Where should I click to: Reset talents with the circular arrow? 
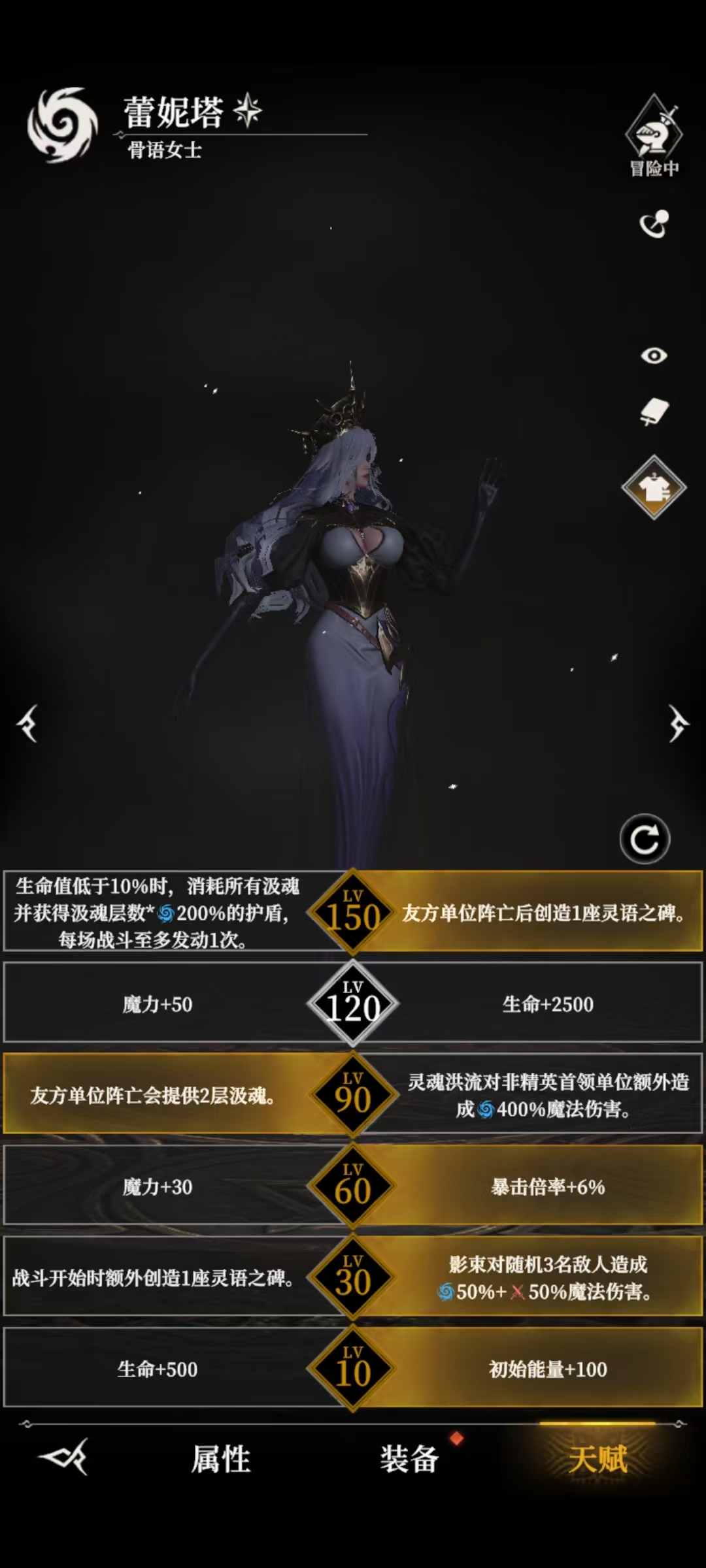click(x=645, y=839)
